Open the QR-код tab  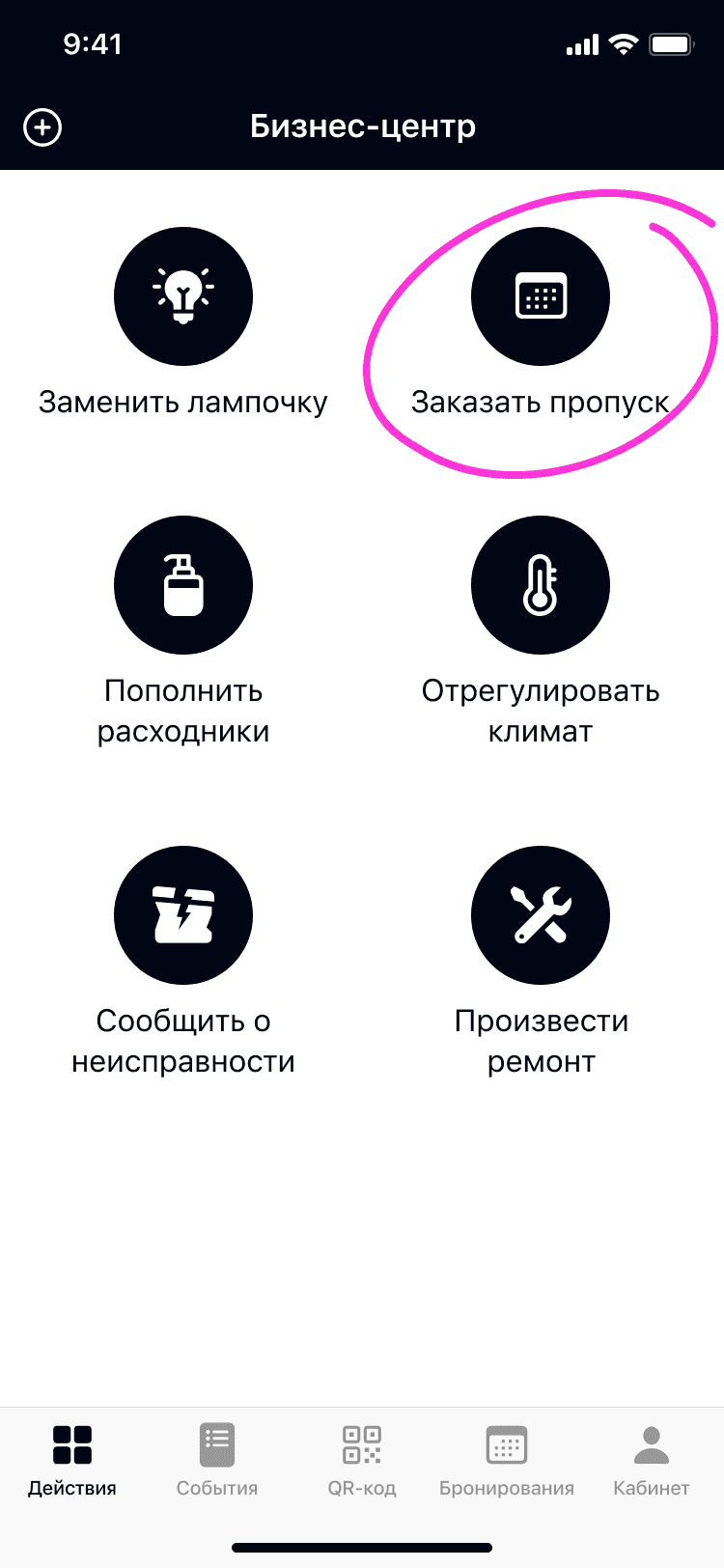[x=362, y=1460]
